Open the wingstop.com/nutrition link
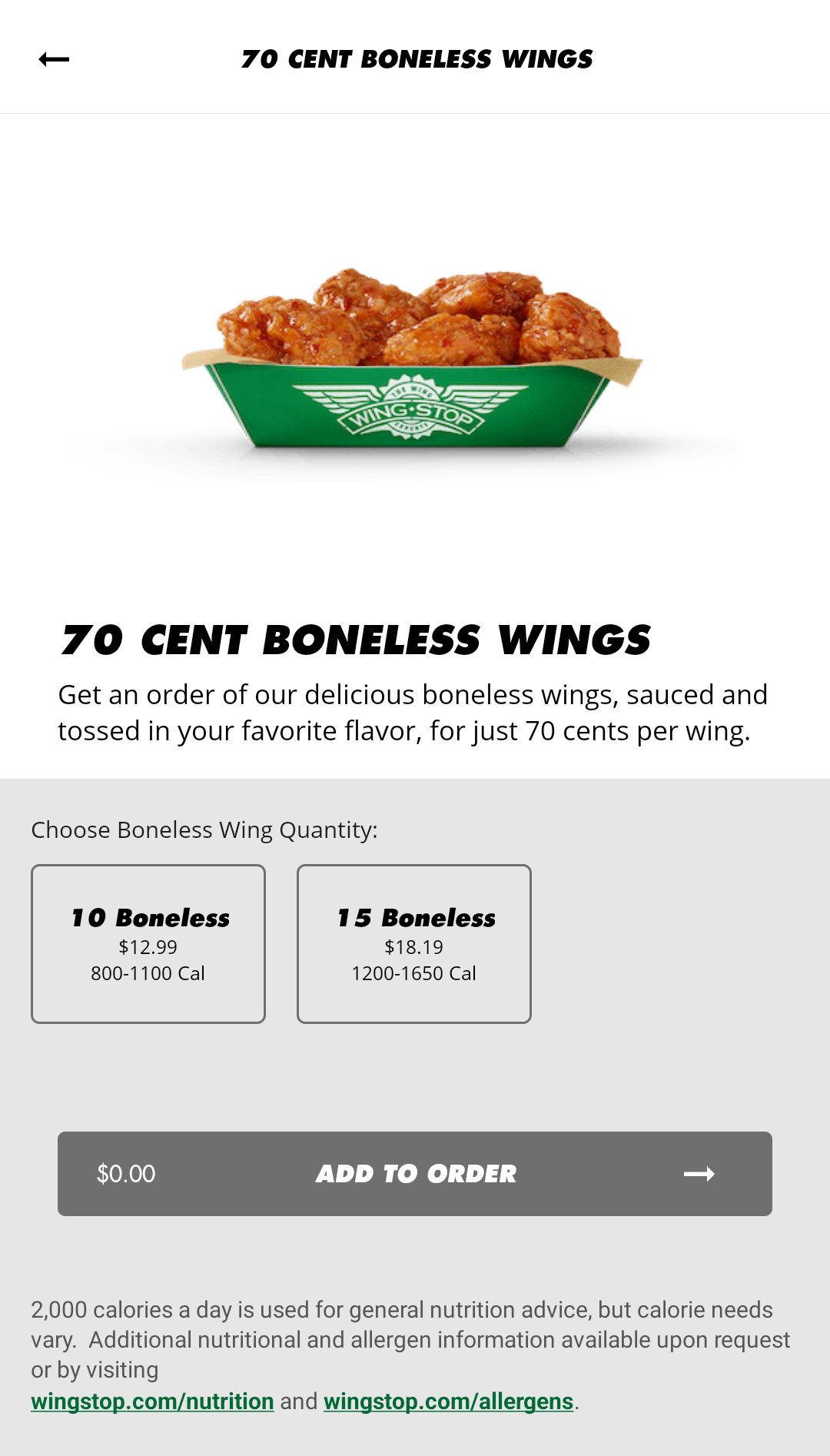This screenshot has height=1456, width=830. pos(151,1401)
